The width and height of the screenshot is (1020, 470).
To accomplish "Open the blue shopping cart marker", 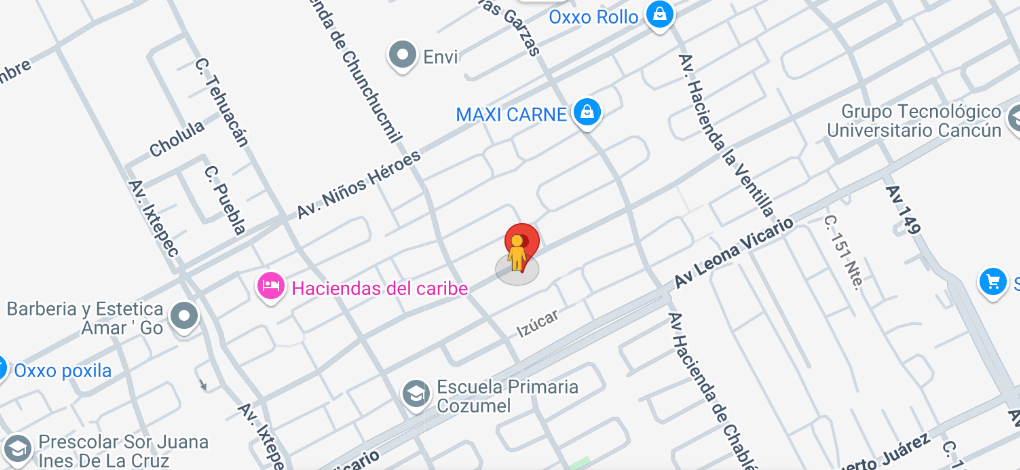I will 992,281.
